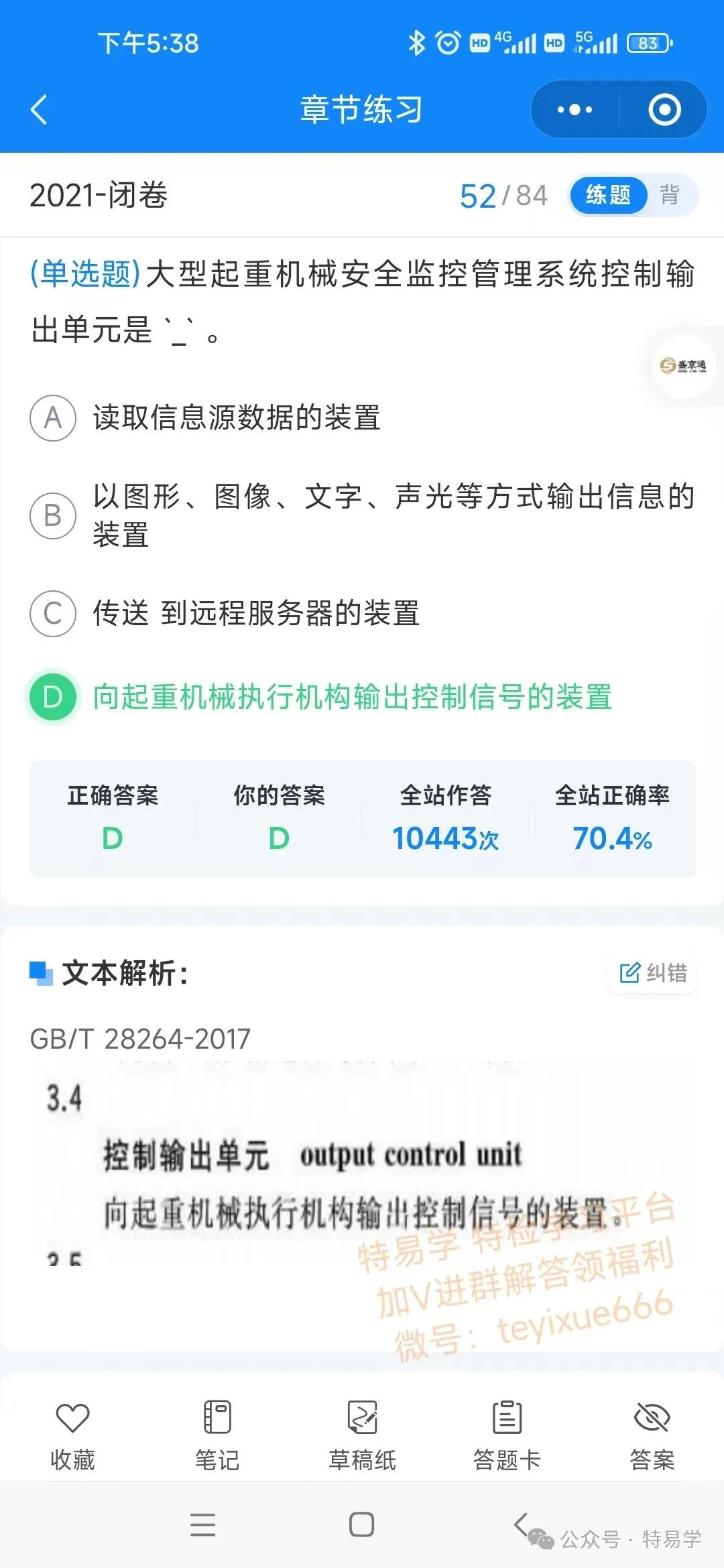Switch to 练题 mode
Screen dimensions: 724x1568
tap(608, 195)
